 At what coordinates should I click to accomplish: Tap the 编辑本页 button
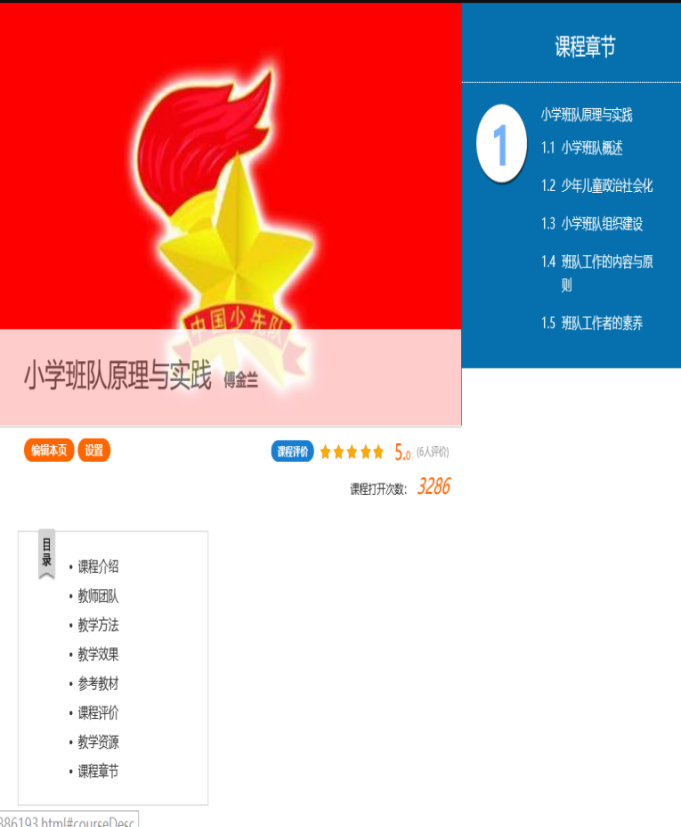tap(49, 451)
